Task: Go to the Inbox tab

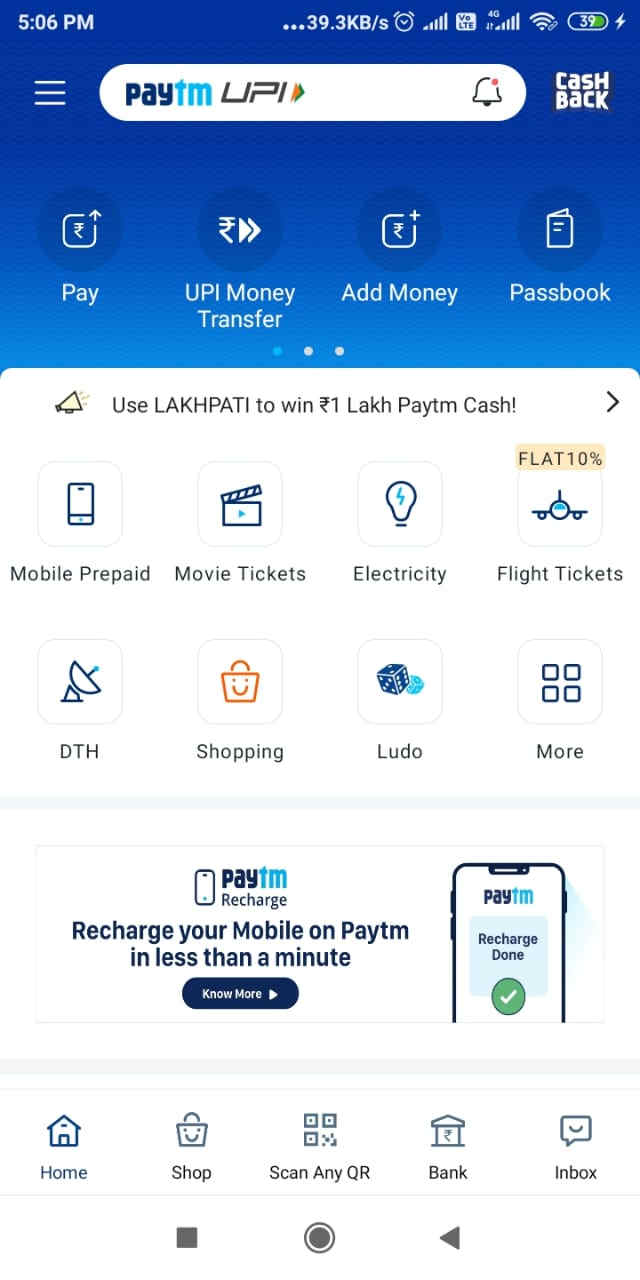Action: [576, 1147]
